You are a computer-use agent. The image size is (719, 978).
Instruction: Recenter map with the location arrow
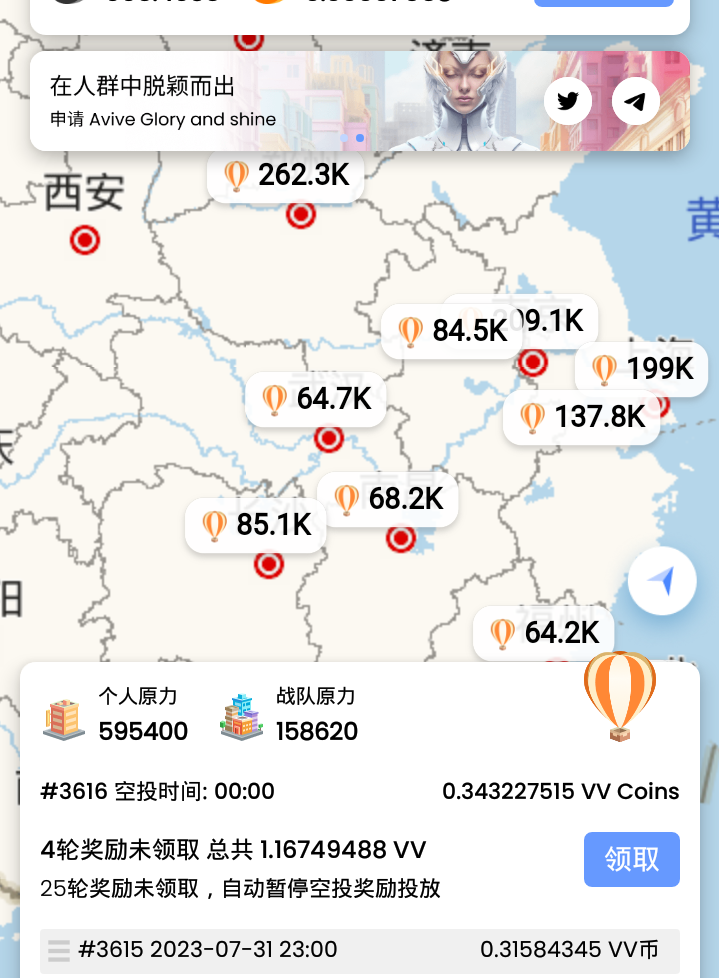662,581
